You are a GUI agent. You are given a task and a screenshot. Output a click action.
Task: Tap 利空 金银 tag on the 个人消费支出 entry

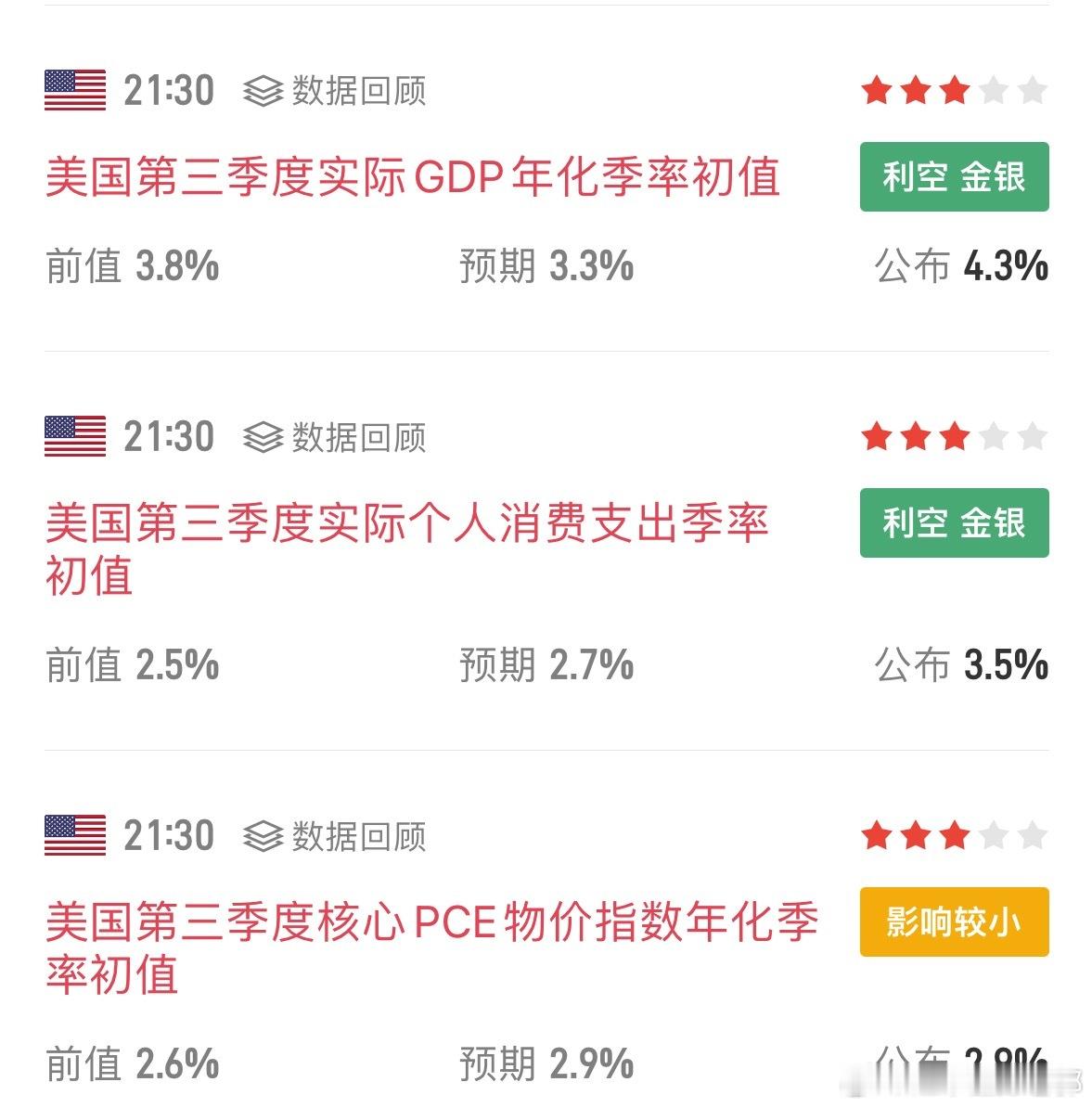pos(955,522)
